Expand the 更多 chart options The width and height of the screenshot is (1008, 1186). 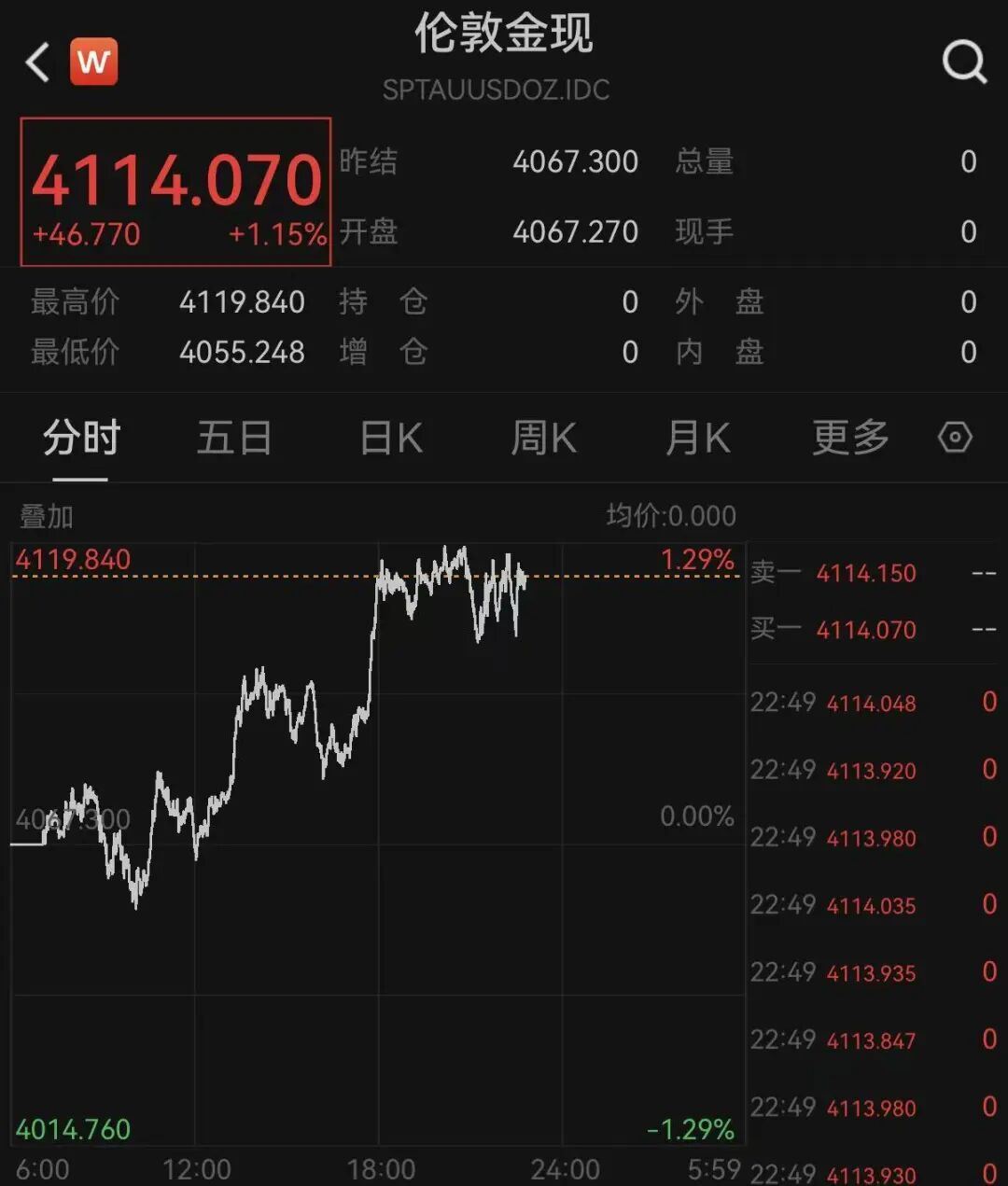pyautogui.click(x=850, y=438)
